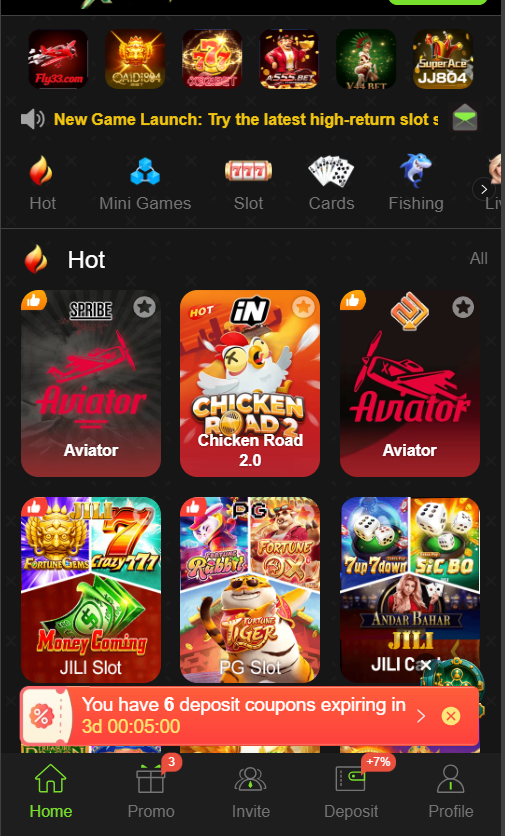Open the SuperAce JJ804 shortcut icon
The width and height of the screenshot is (505, 836).
click(x=443, y=59)
